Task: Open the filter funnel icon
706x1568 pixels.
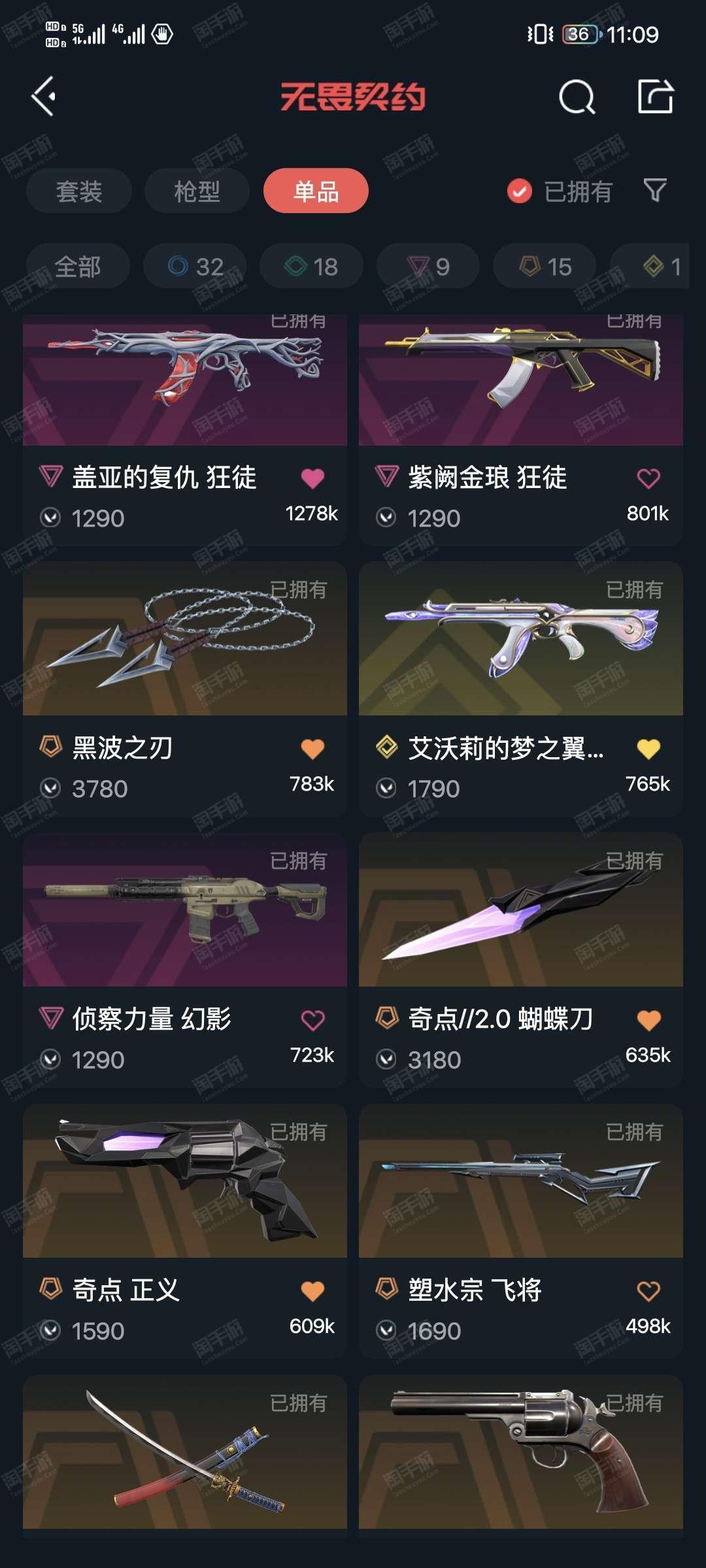Action: coord(655,191)
